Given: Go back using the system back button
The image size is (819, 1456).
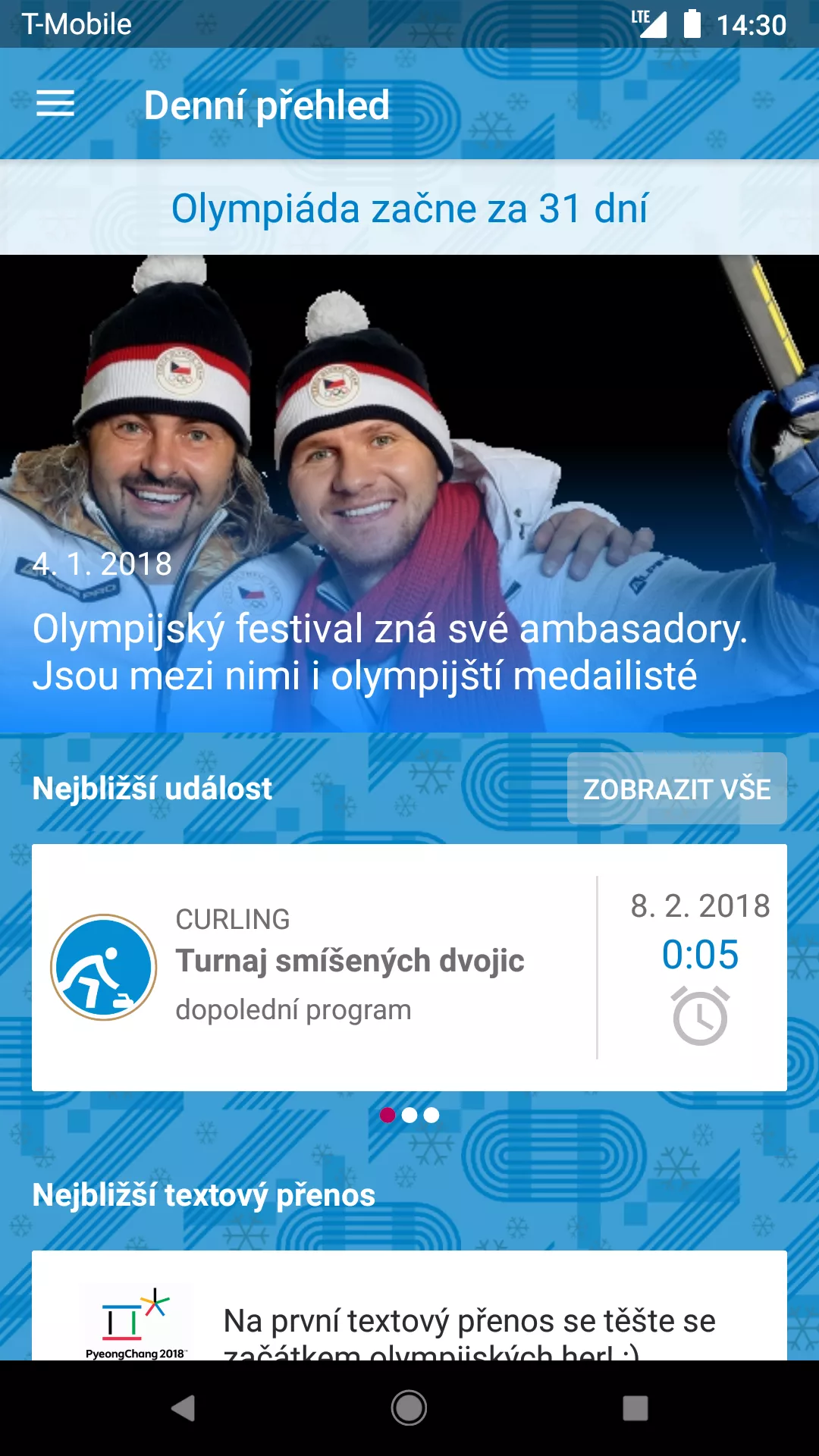Looking at the screenshot, I should click(x=184, y=1408).
